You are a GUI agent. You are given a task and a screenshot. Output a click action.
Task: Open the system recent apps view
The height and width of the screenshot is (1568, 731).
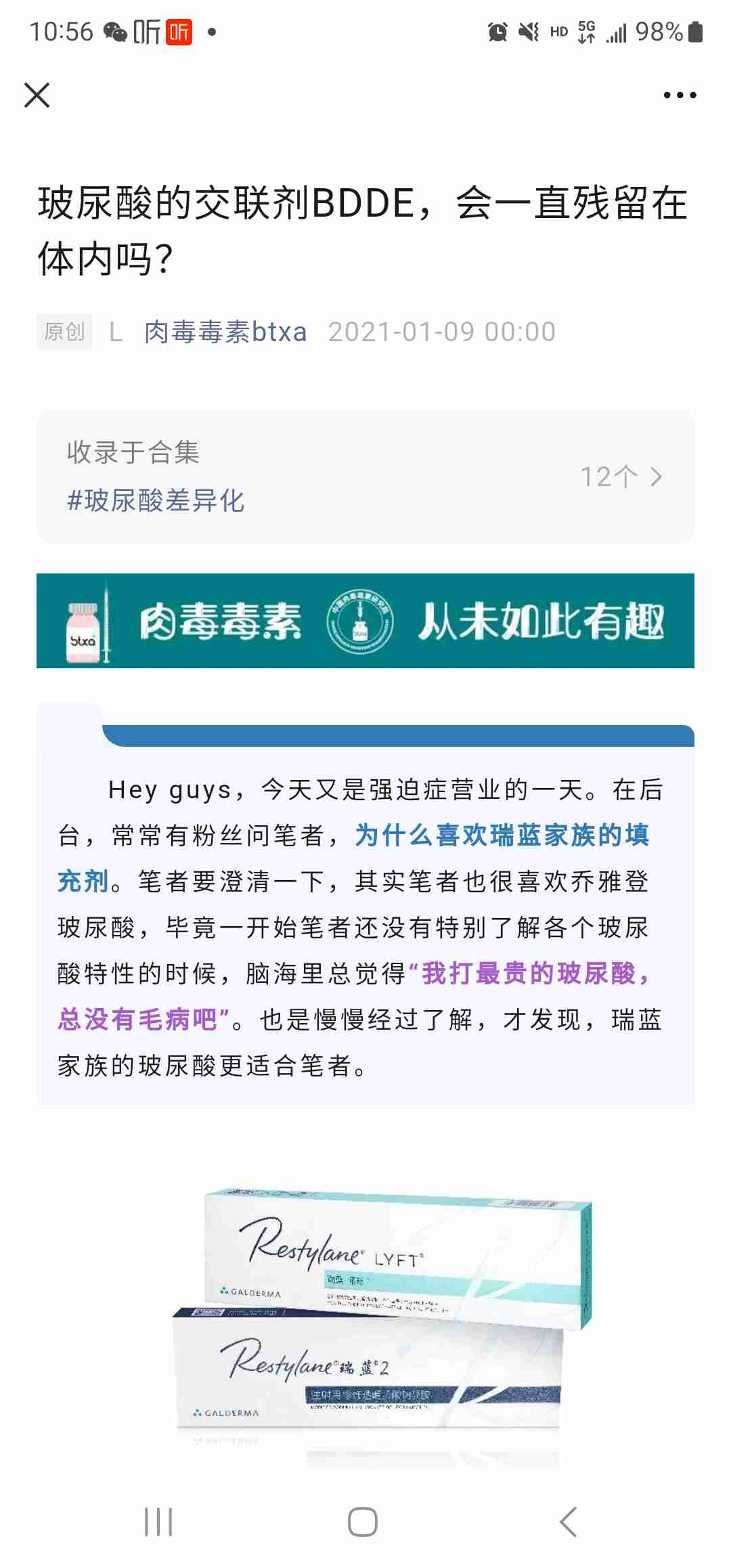158,1523
